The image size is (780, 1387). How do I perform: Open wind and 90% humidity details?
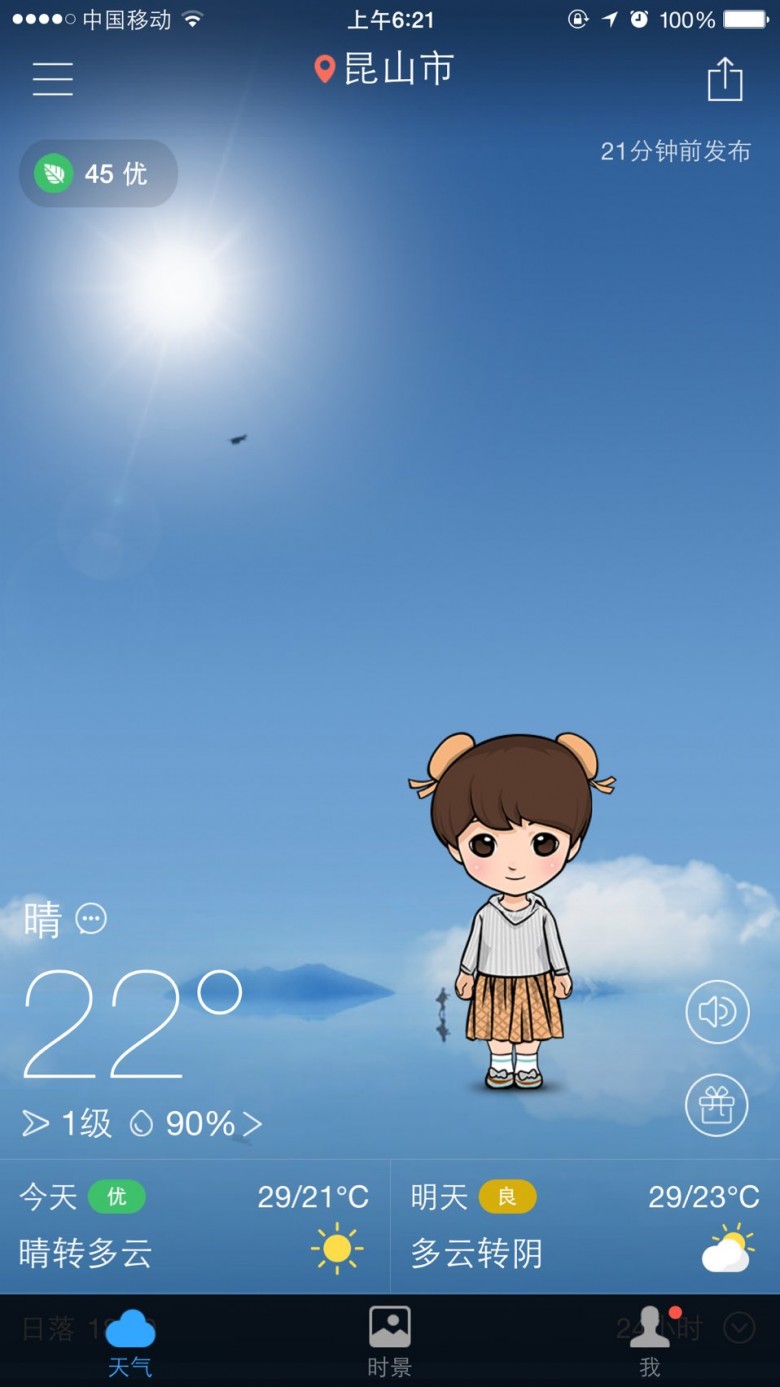point(142,1124)
